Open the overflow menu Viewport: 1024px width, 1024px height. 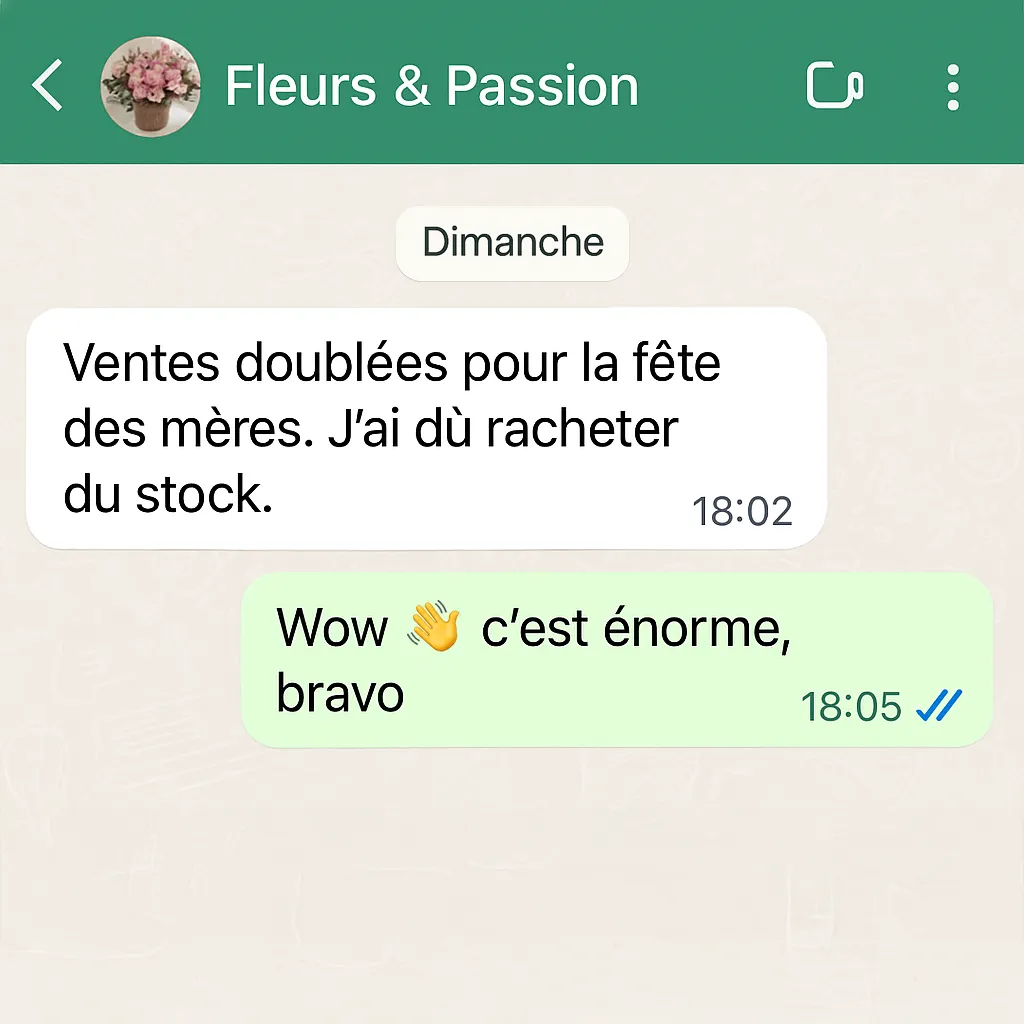952,86
